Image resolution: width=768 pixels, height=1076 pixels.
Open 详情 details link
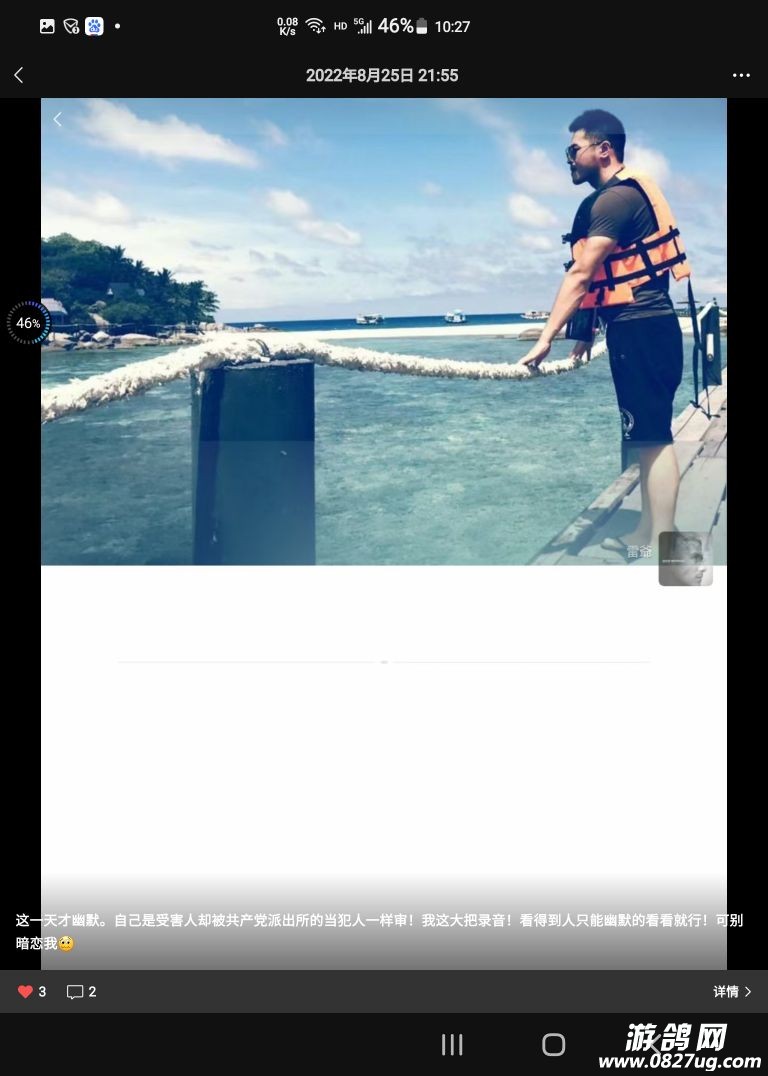pos(732,992)
